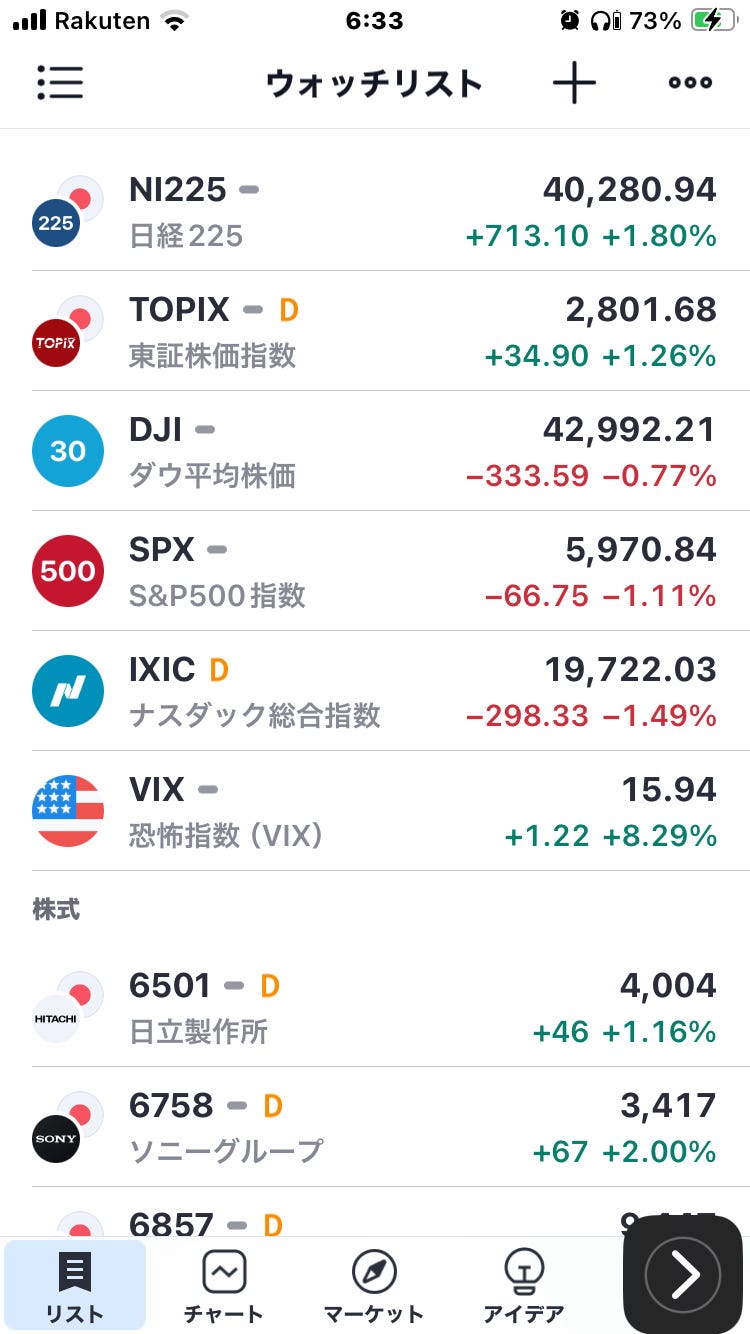750x1334 pixels.
Task: View the VIX 恐怖指数 row
Action: point(375,811)
